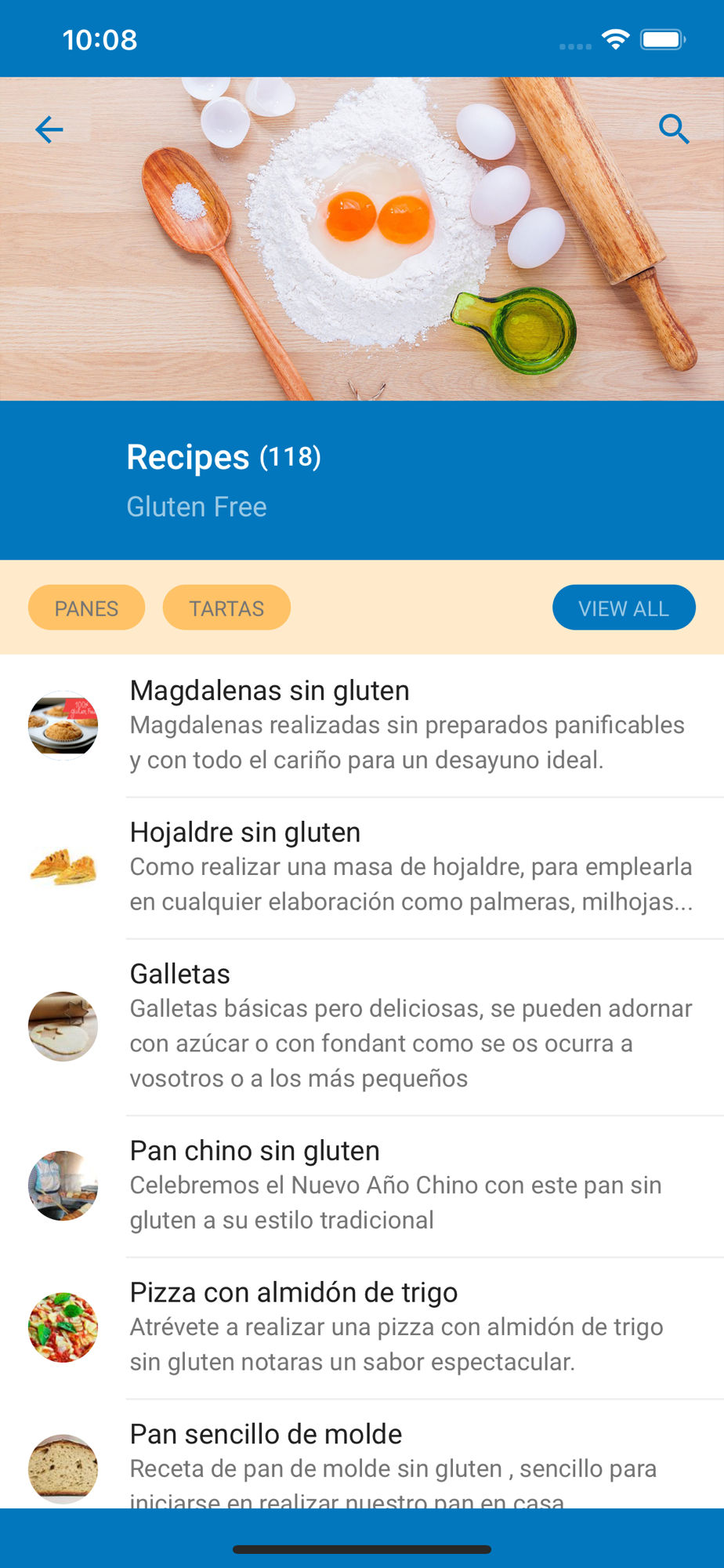
Task: View the Galletas recipe
Action: pos(362,1027)
